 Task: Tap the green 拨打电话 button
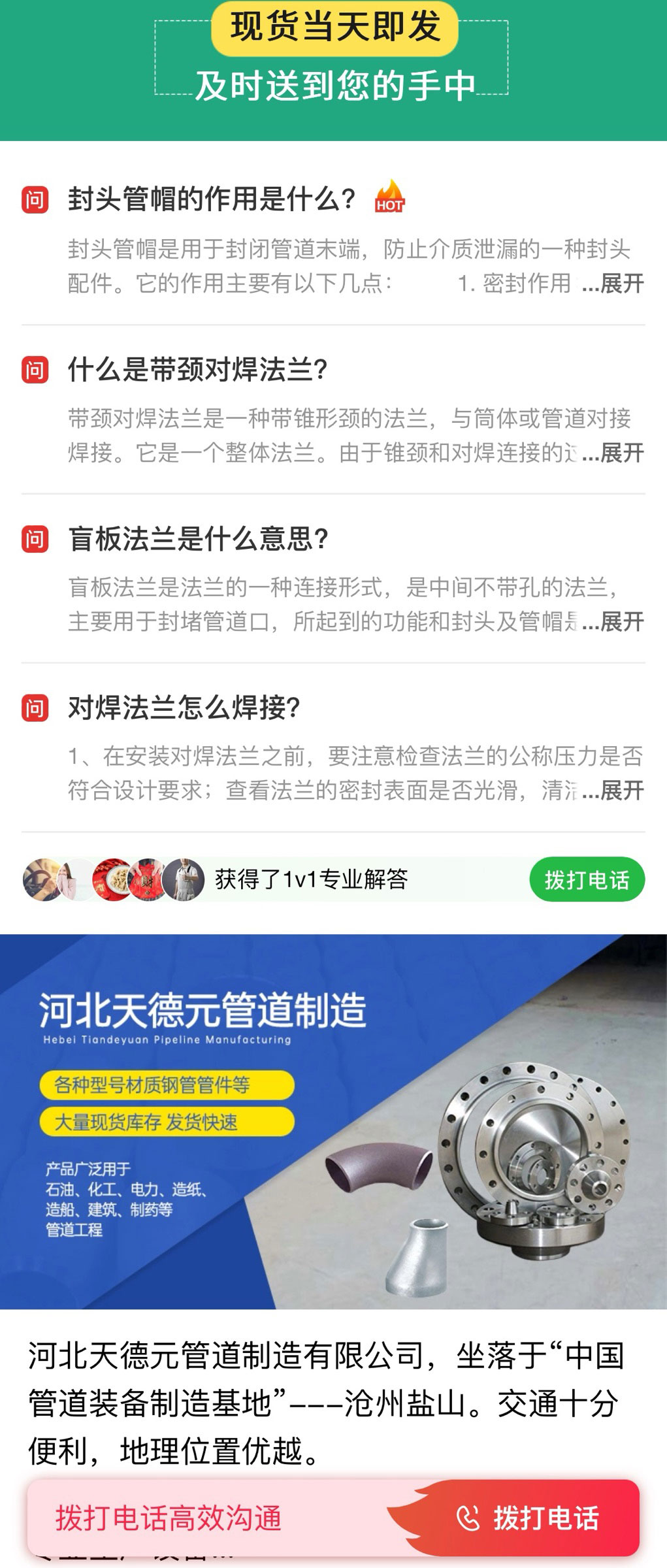(x=587, y=879)
